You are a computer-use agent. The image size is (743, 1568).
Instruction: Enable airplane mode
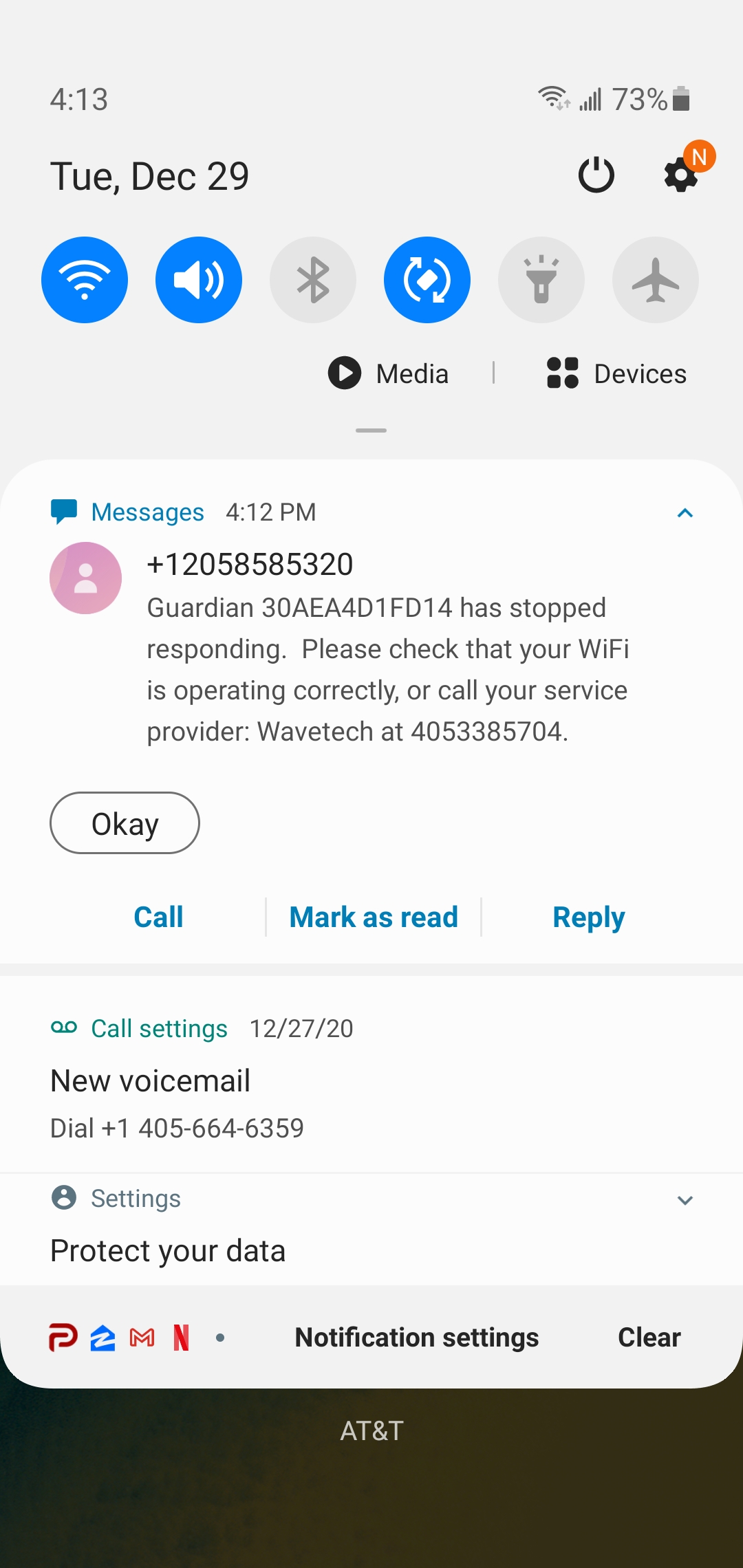[656, 280]
